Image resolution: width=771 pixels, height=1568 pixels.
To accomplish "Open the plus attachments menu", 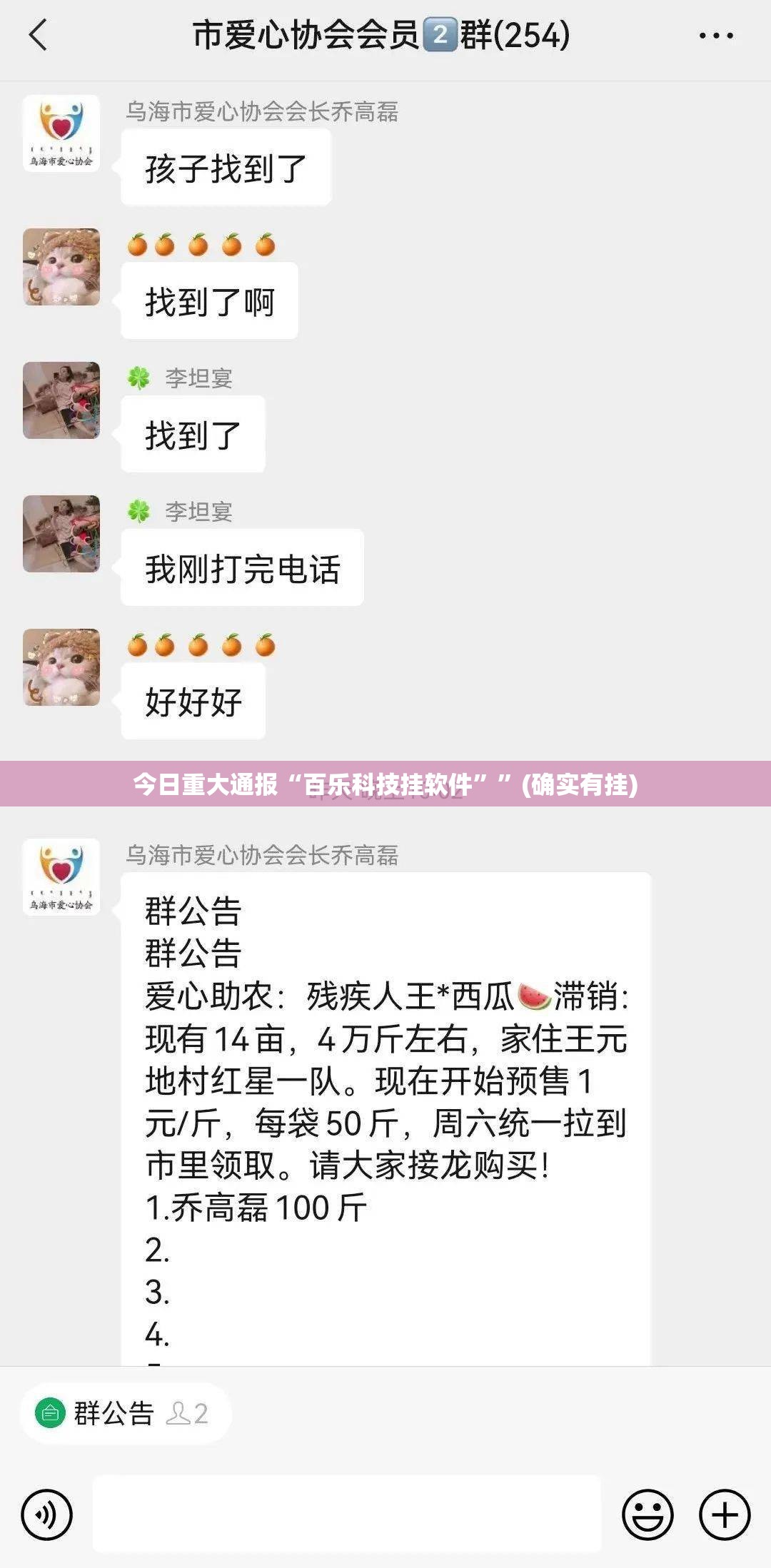I will [x=725, y=1514].
